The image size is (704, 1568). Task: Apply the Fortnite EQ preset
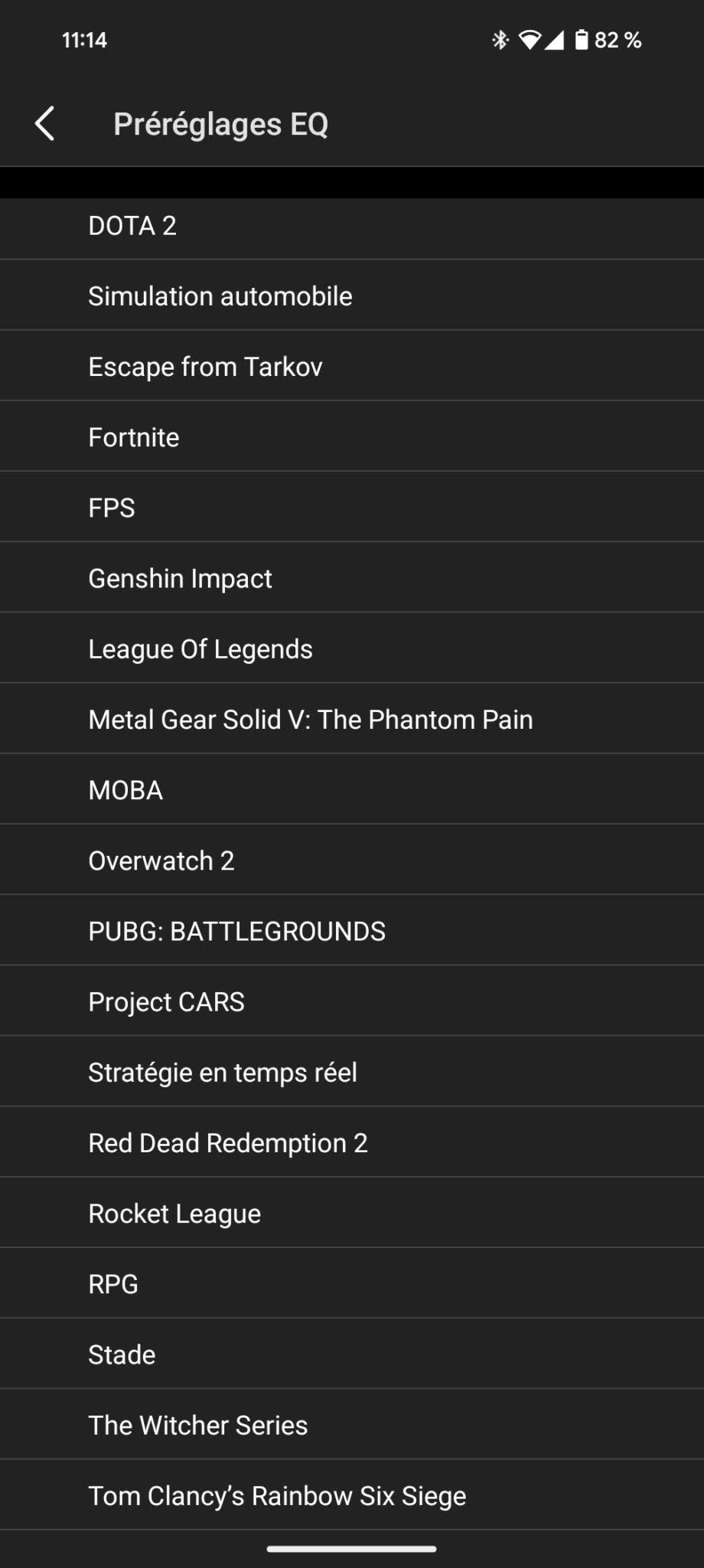[x=352, y=436]
